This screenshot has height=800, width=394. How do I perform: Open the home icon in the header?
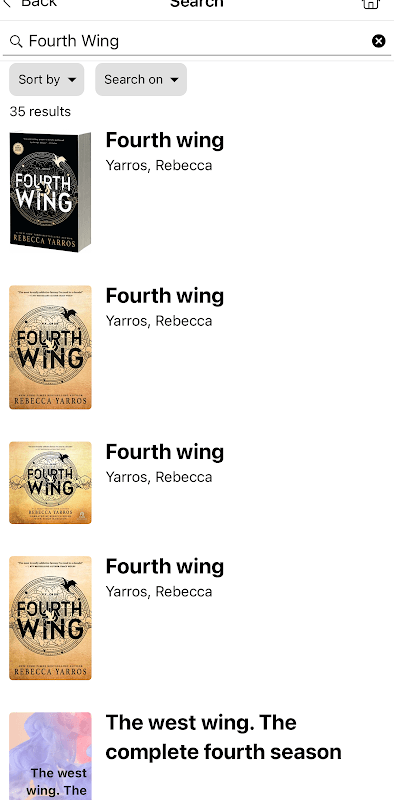[371, 4]
